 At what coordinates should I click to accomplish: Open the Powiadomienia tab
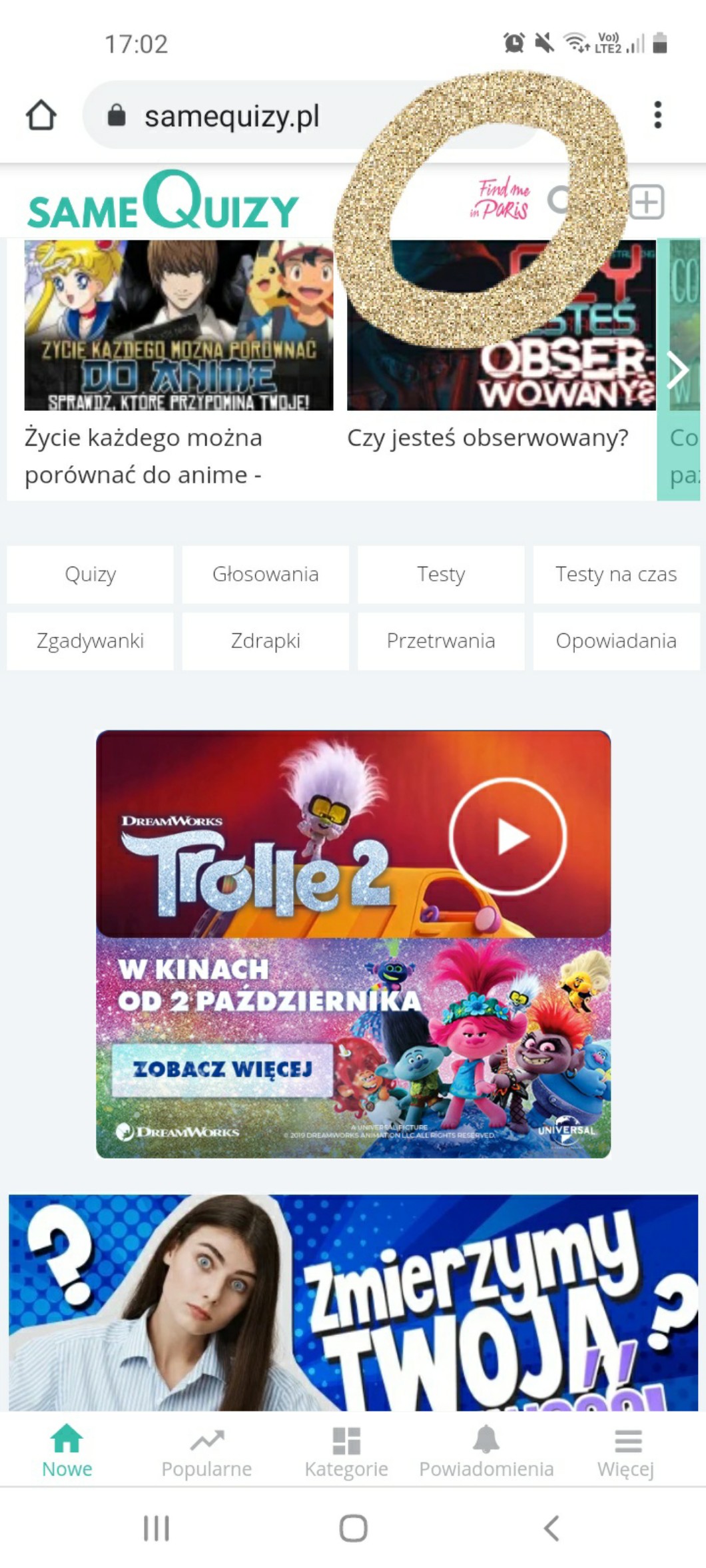point(486,1453)
